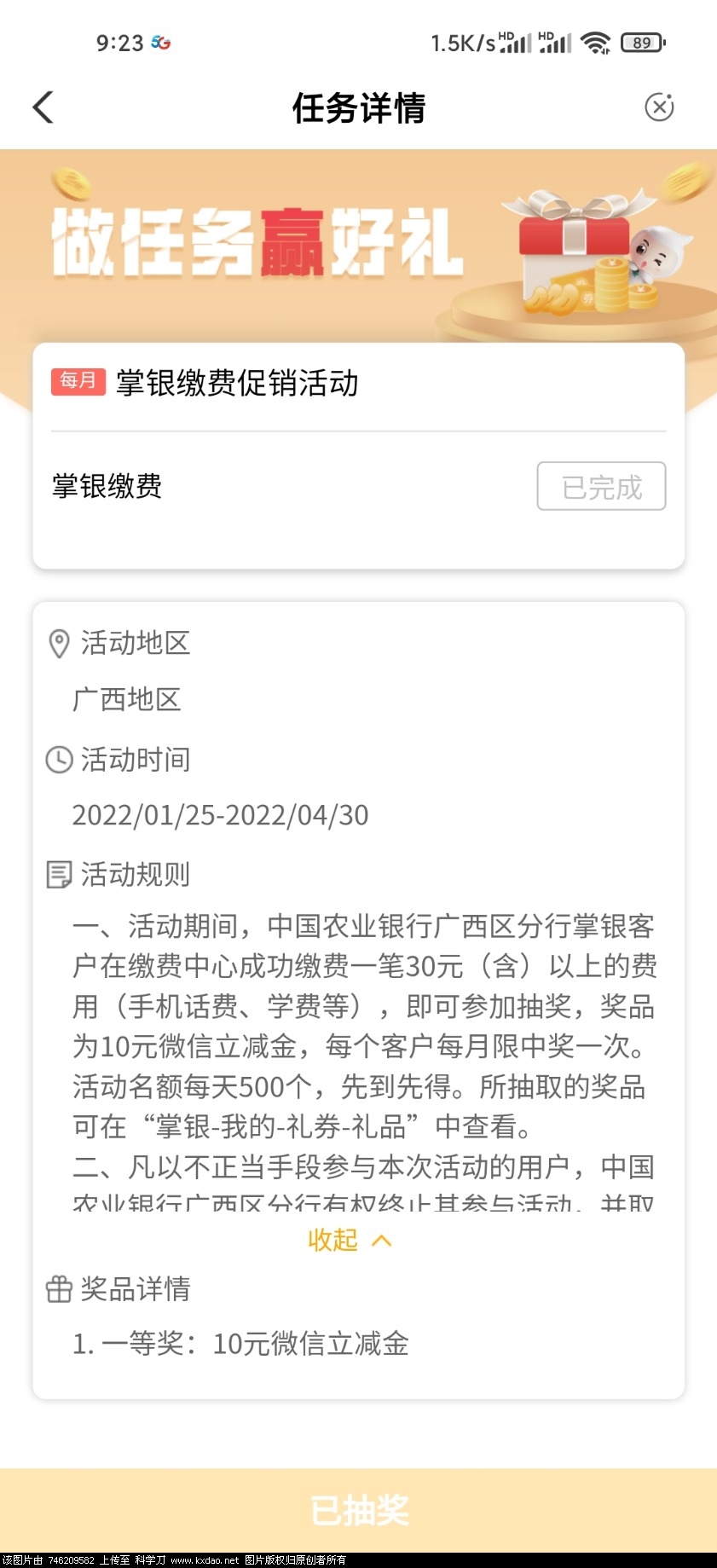Viewport: 717px width, 1568px height.
Task: Collapse the rules with 收起
Action: coord(350,1240)
